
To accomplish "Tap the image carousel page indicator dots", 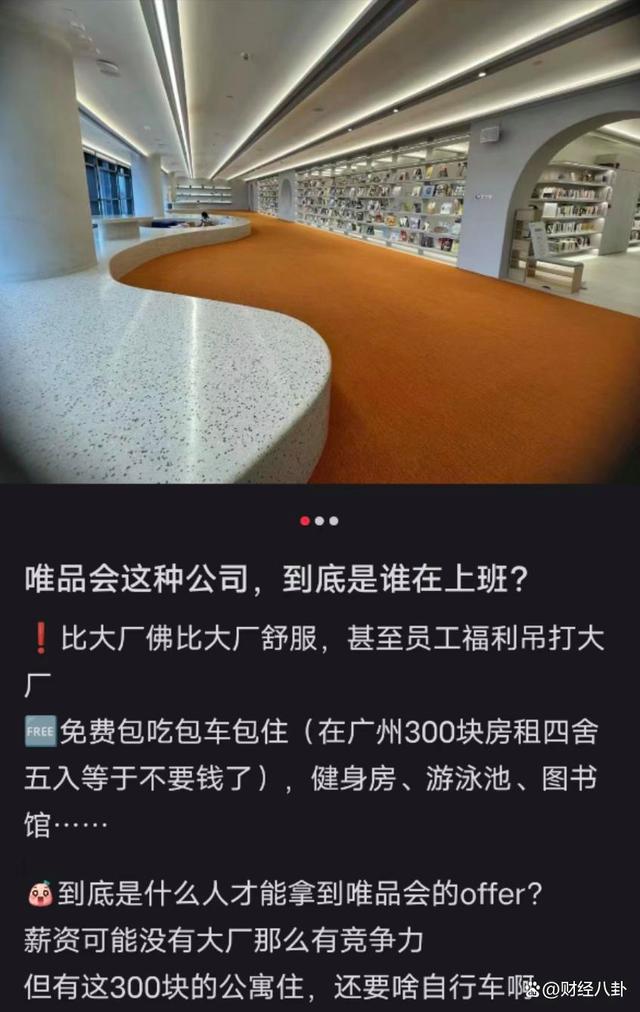I will [319, 521].
